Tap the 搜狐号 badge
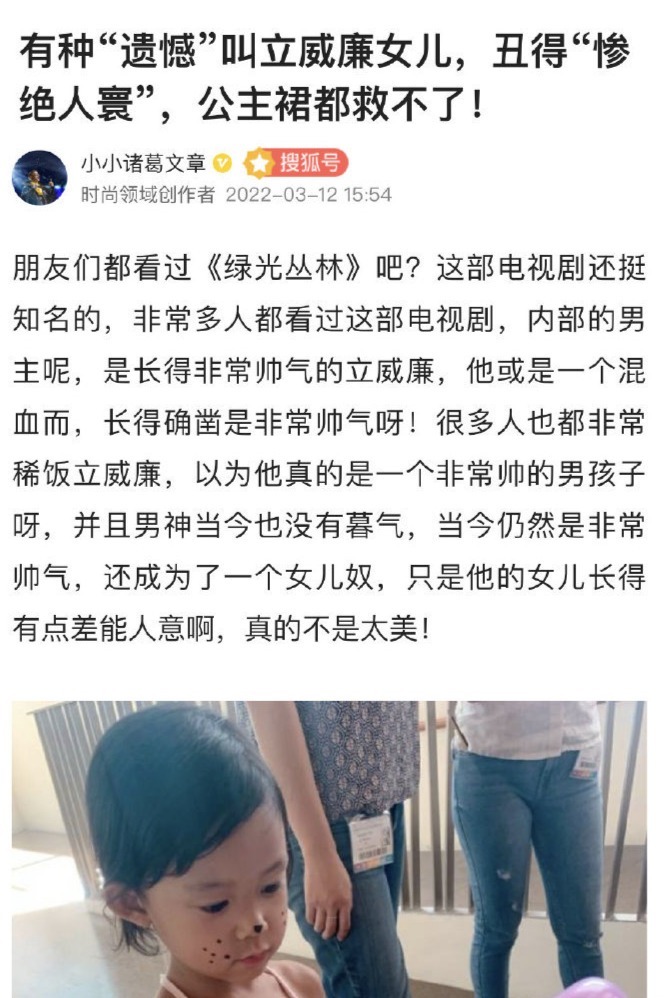Image resolution: width=669 pixels, height=998 pixels. [296, 164]
